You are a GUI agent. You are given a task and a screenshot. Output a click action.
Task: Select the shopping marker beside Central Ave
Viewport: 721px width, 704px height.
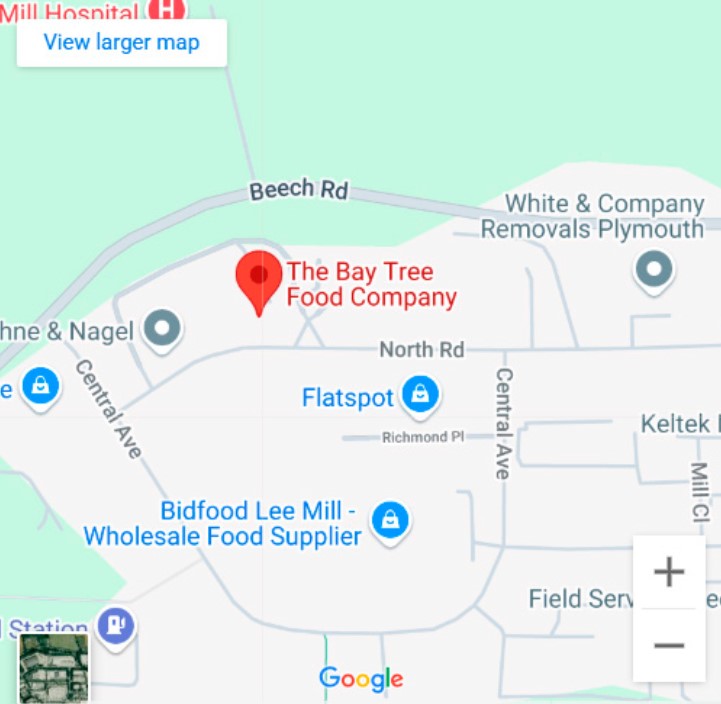click(41, 385)
